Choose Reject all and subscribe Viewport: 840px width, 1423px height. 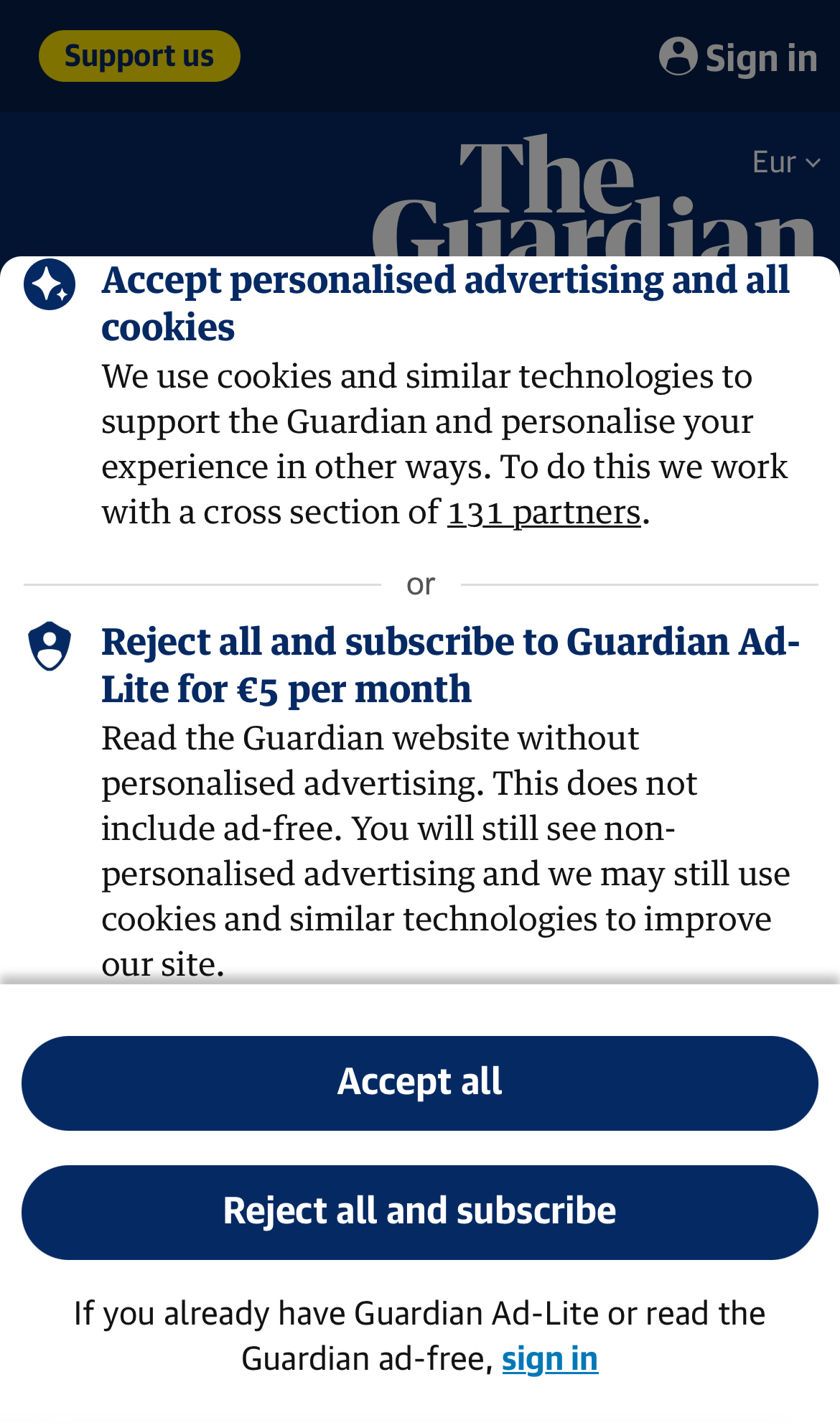point(420,1212)
